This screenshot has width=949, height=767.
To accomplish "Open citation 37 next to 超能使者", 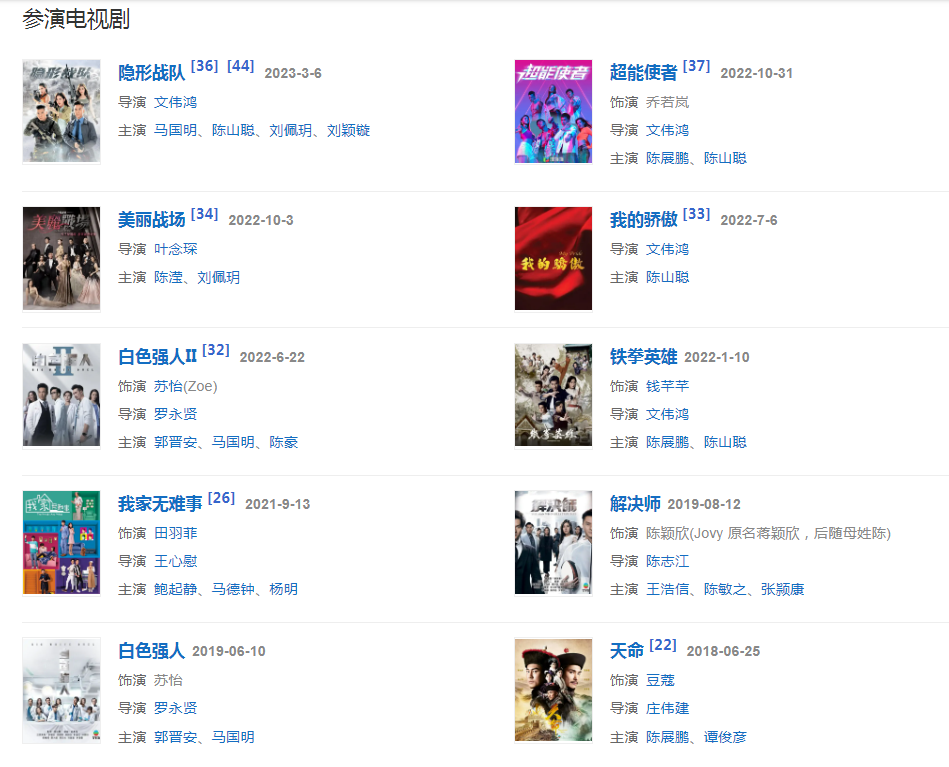I will 696,66.
